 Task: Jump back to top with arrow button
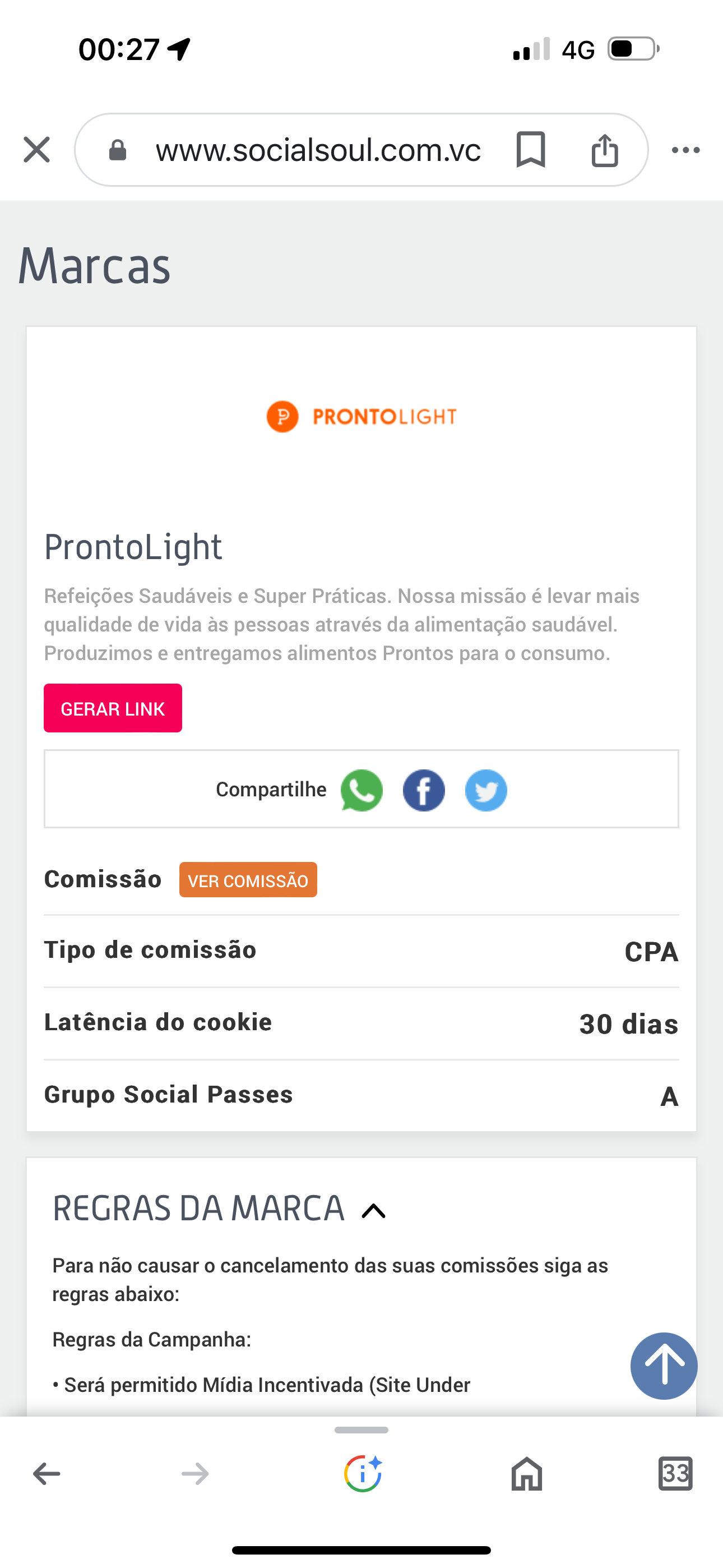point(664,1366)
